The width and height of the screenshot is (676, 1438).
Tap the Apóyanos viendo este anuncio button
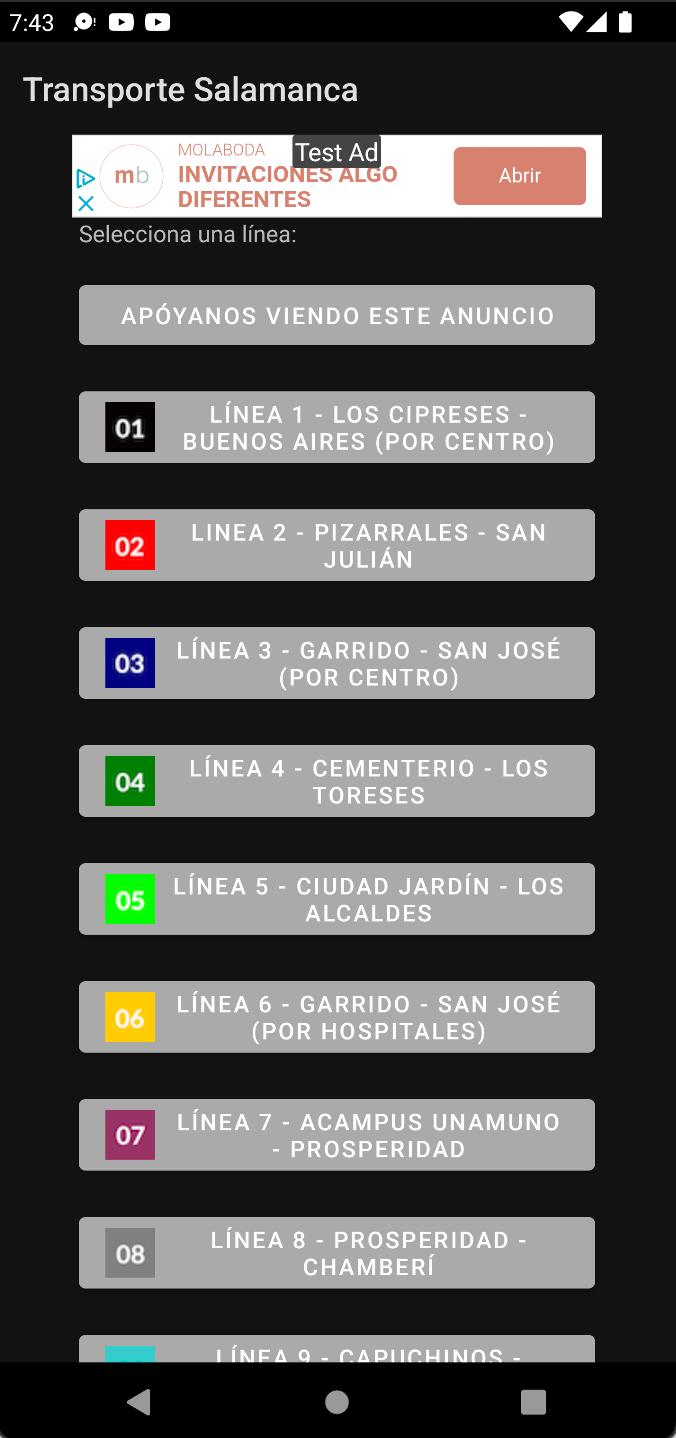(x=337, y=315)
